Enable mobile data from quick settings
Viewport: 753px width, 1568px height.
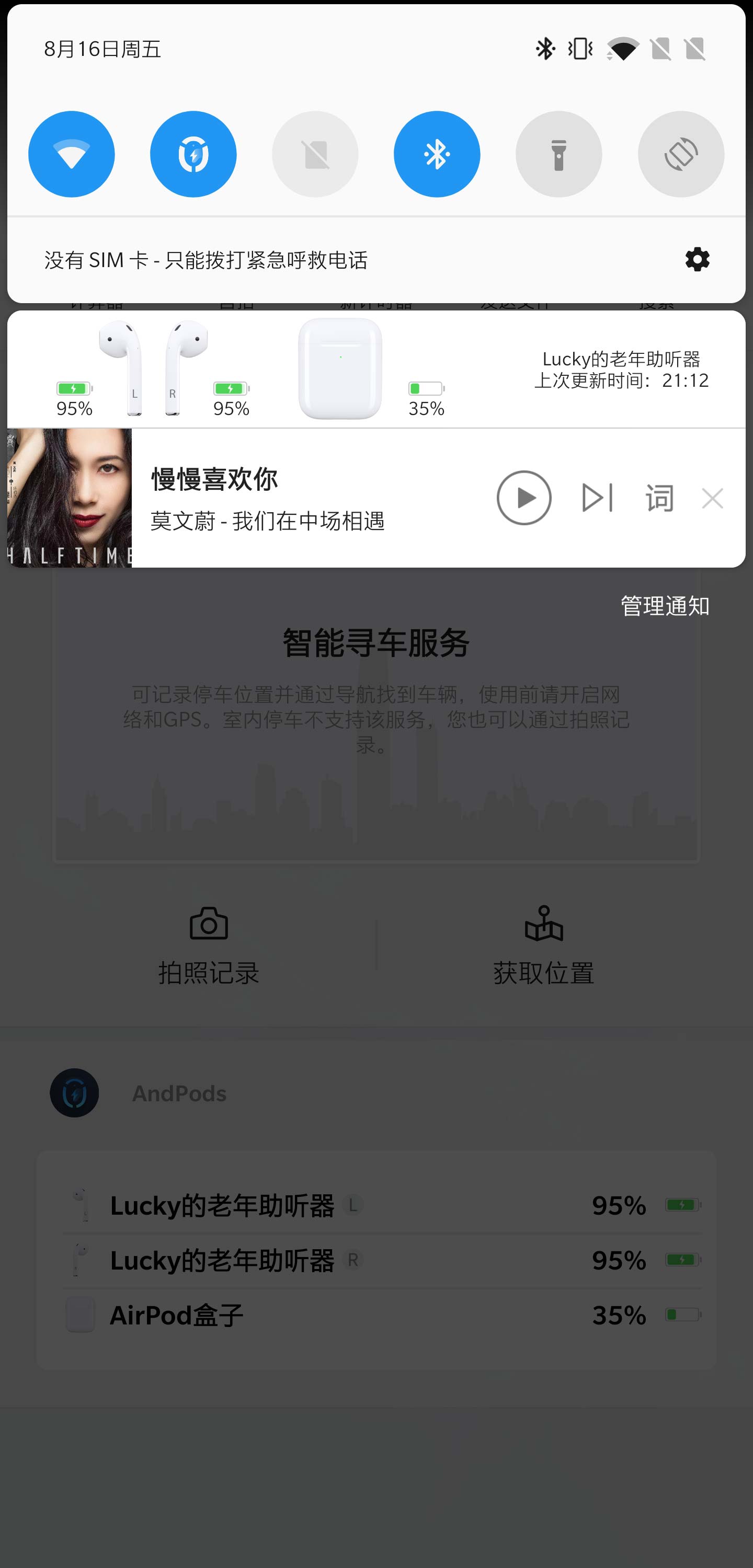pos(315,154)
